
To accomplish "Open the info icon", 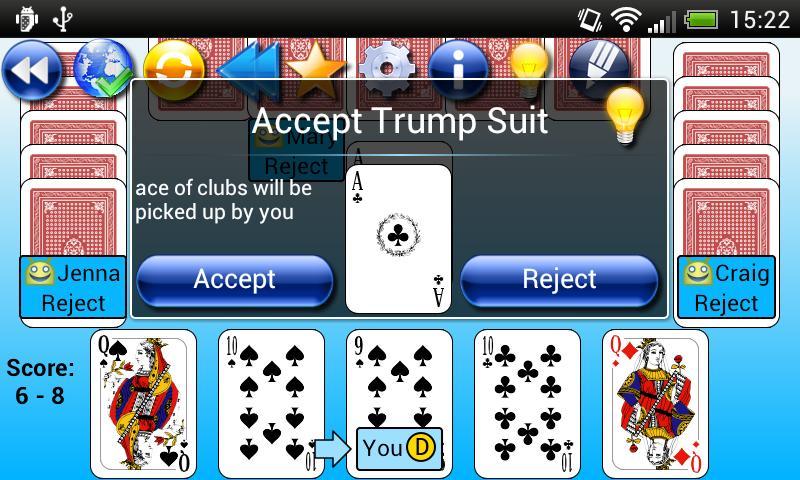I will pos(457,68).
